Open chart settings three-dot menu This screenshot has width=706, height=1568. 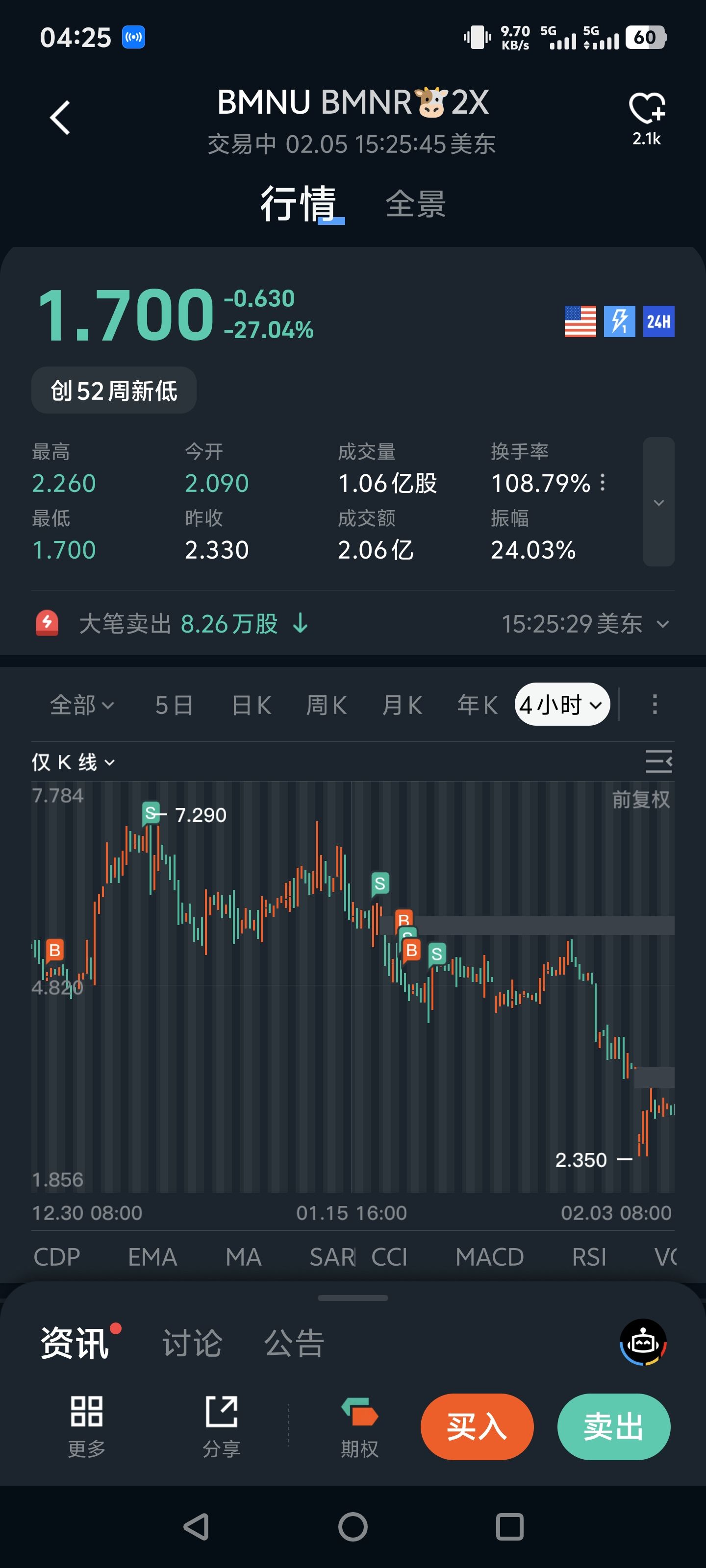655,704
